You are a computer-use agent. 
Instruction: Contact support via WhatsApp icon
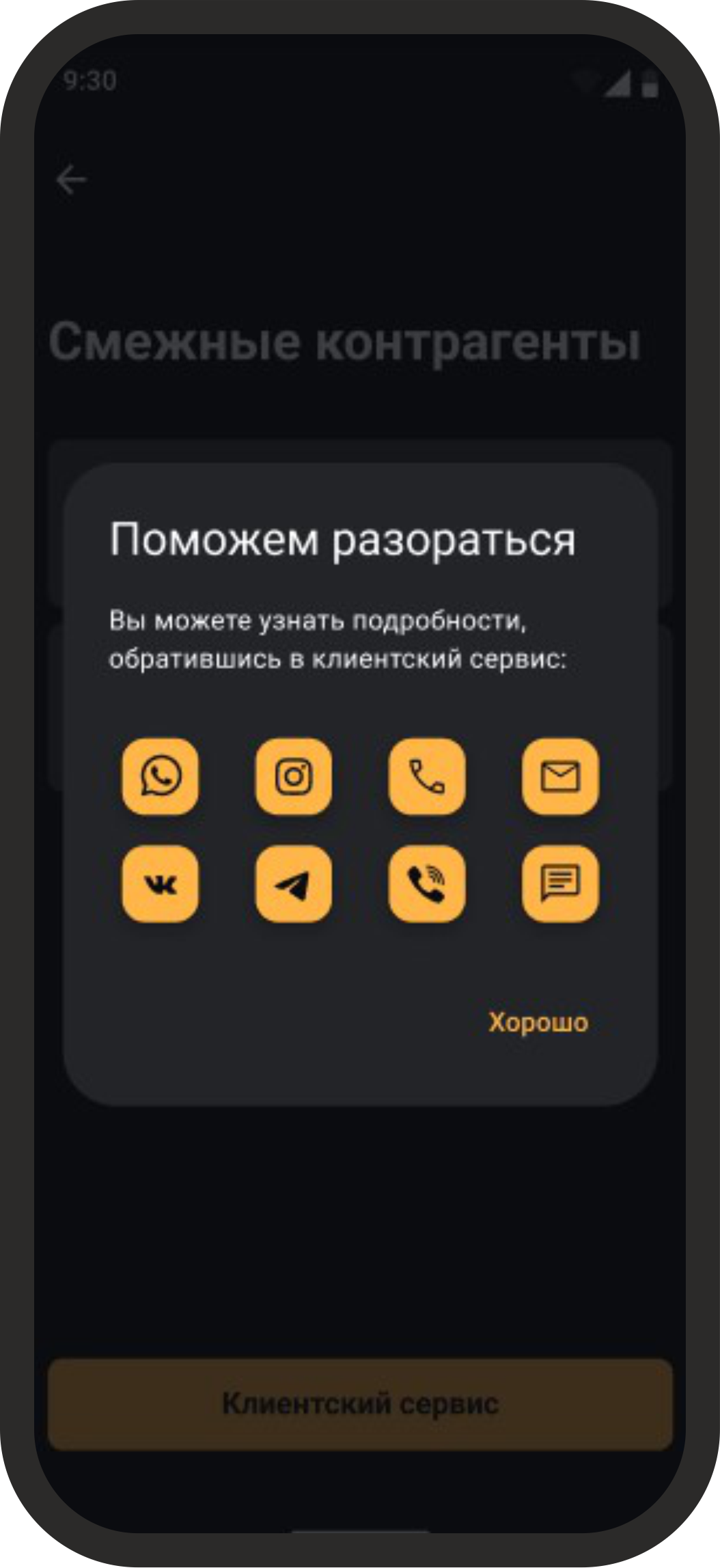pos(161,776)
